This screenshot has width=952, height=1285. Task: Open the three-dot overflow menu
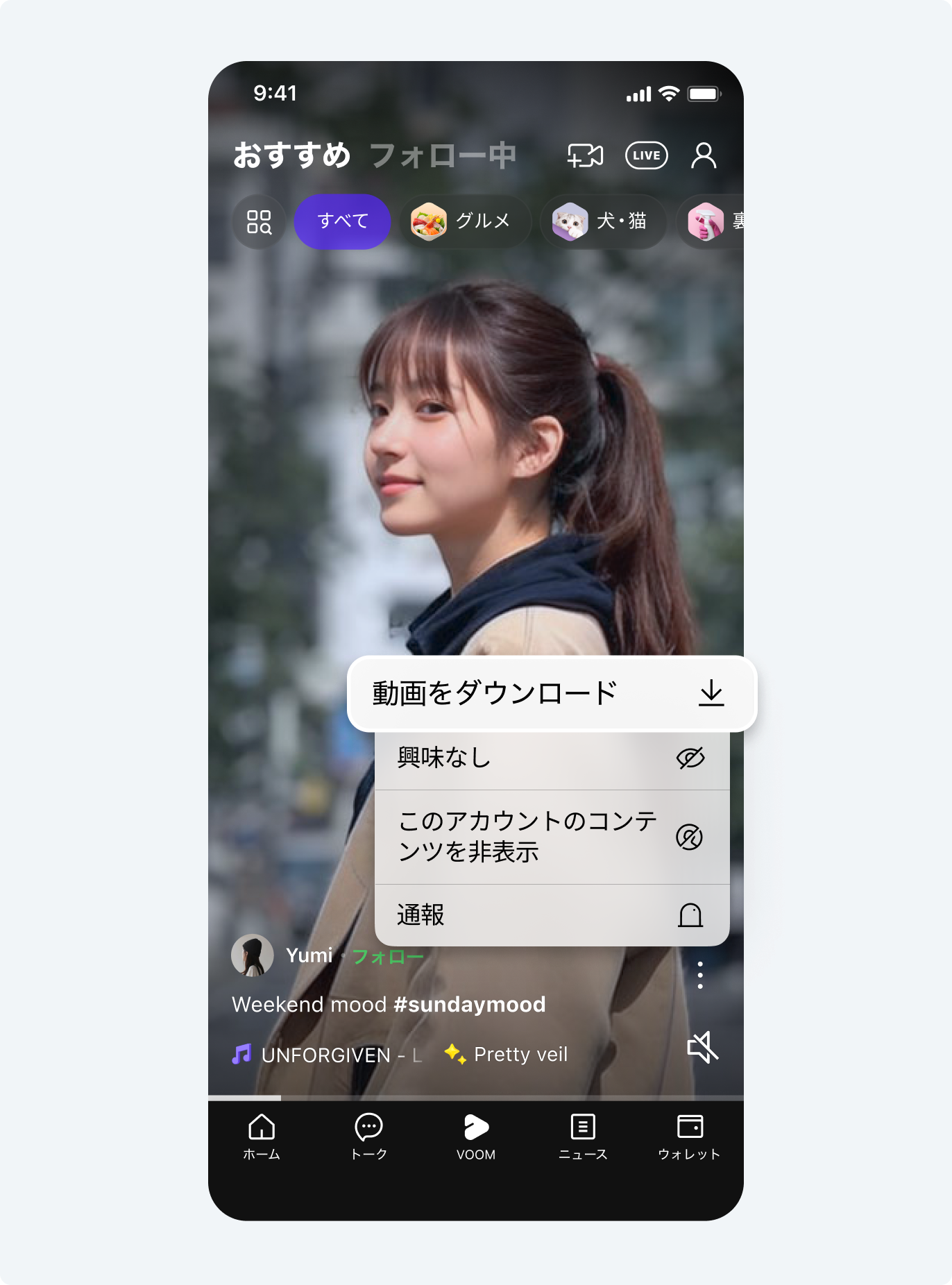pos(700,975)
